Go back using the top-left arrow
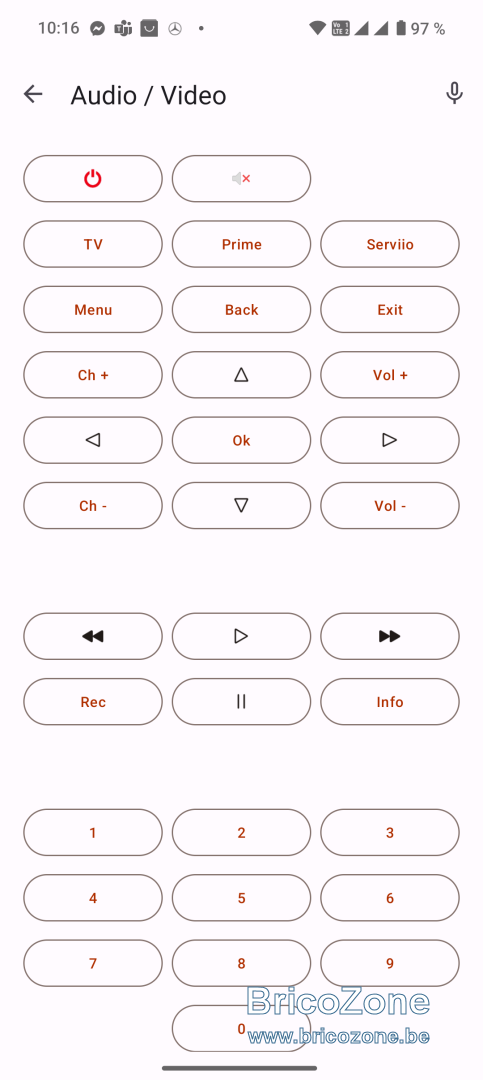 tap(33, 94)
